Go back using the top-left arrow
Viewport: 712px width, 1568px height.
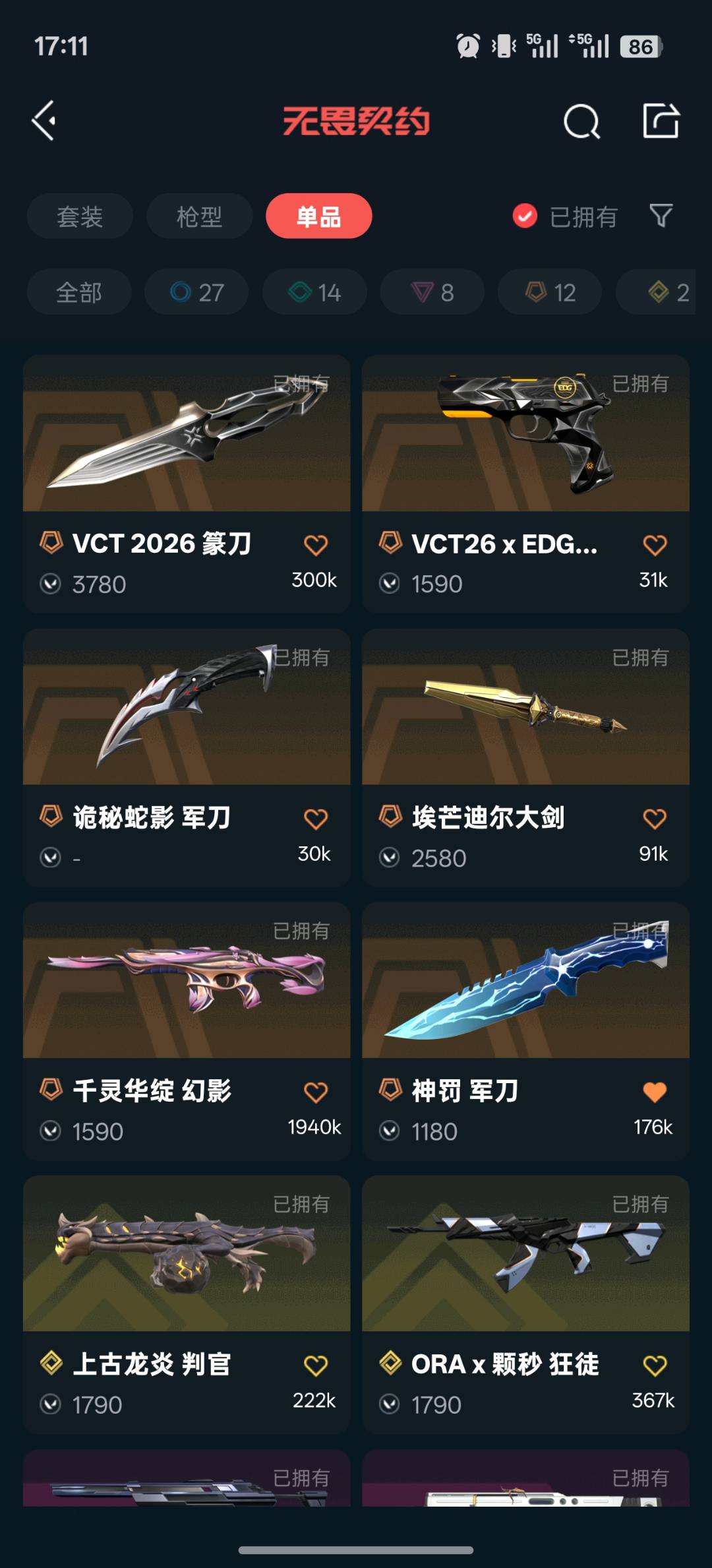click(x=44, y=121)
